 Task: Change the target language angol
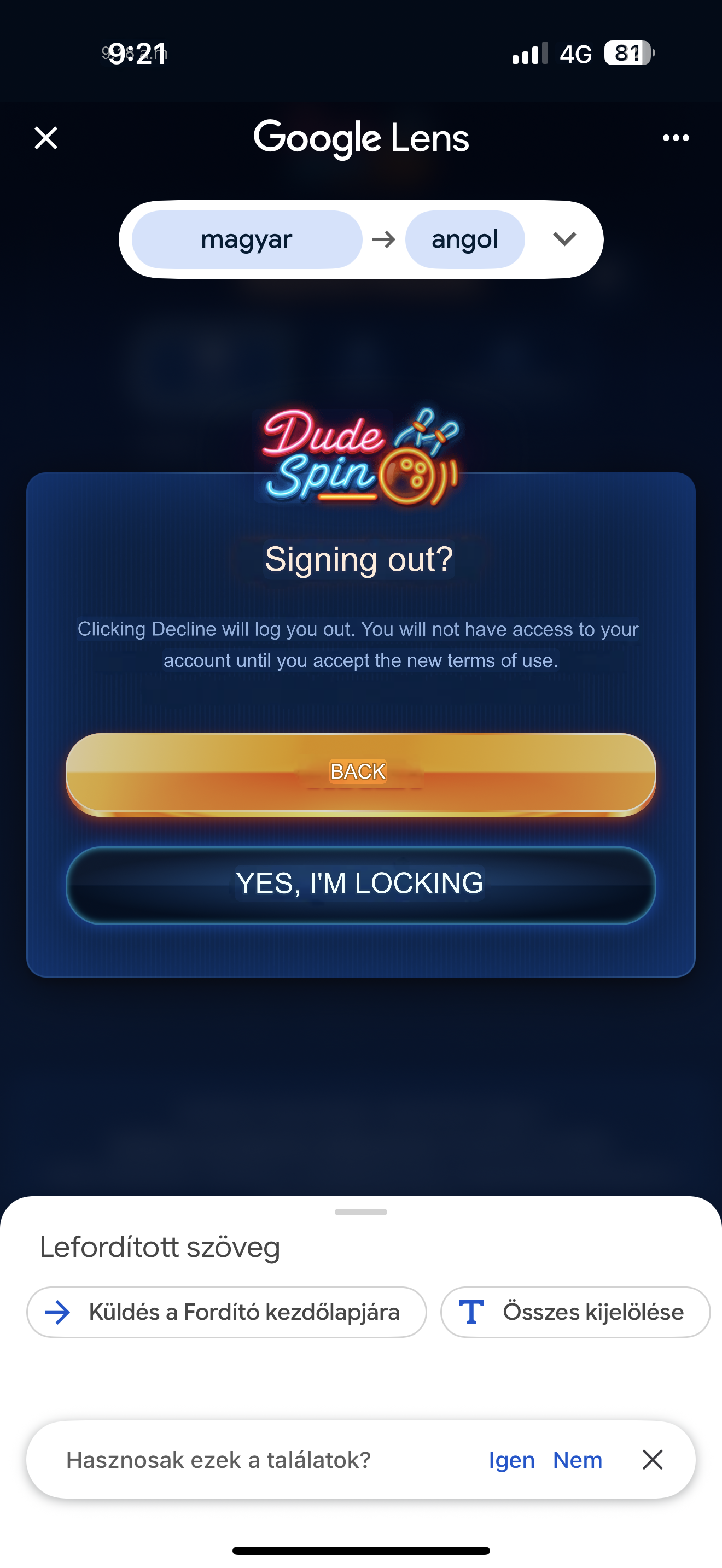click(464, 239)
